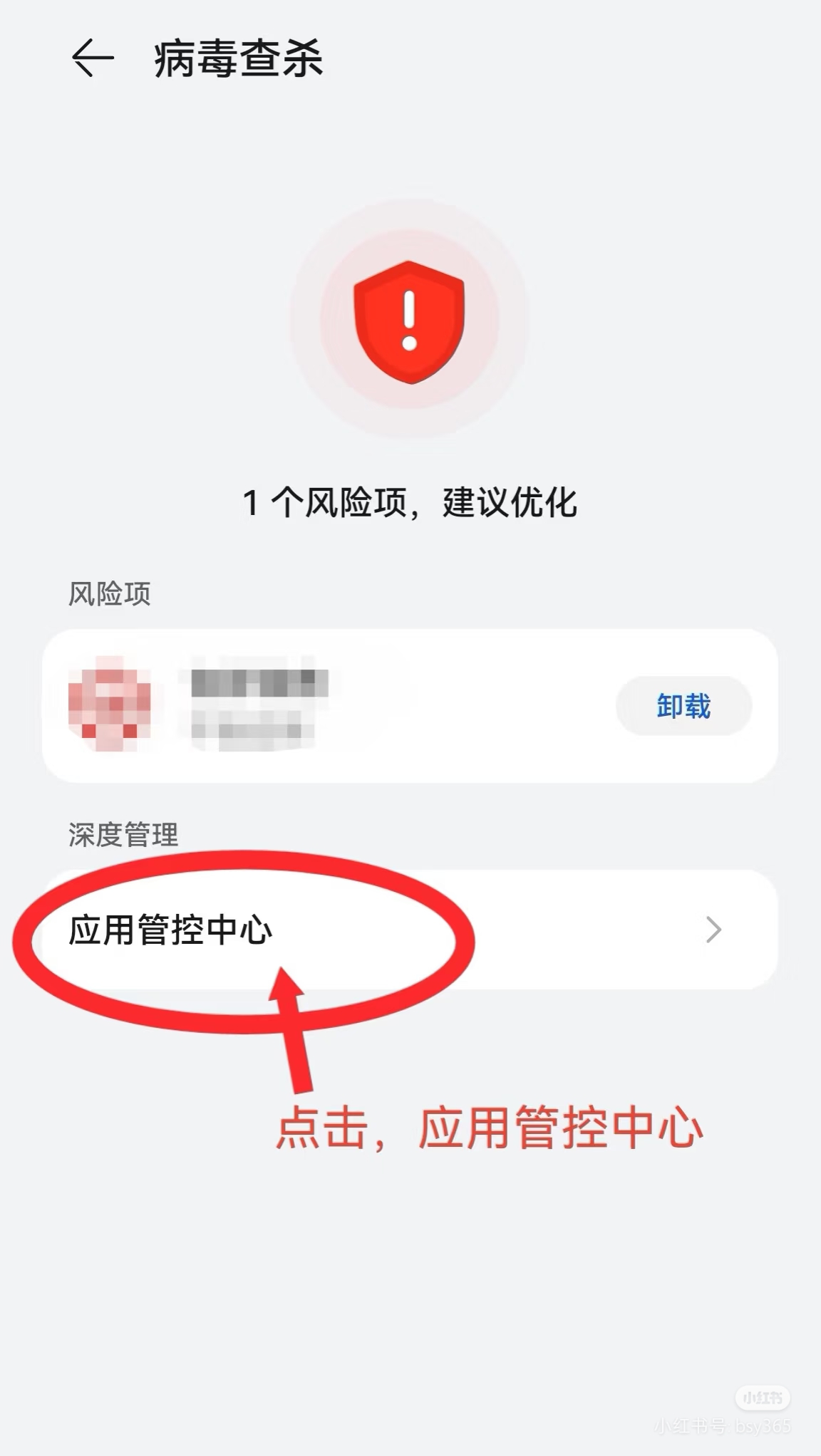The height and width of the screenshot is (1456, 821).
Task: Go back from 病毒查杀 page
Action: (93, 58)
